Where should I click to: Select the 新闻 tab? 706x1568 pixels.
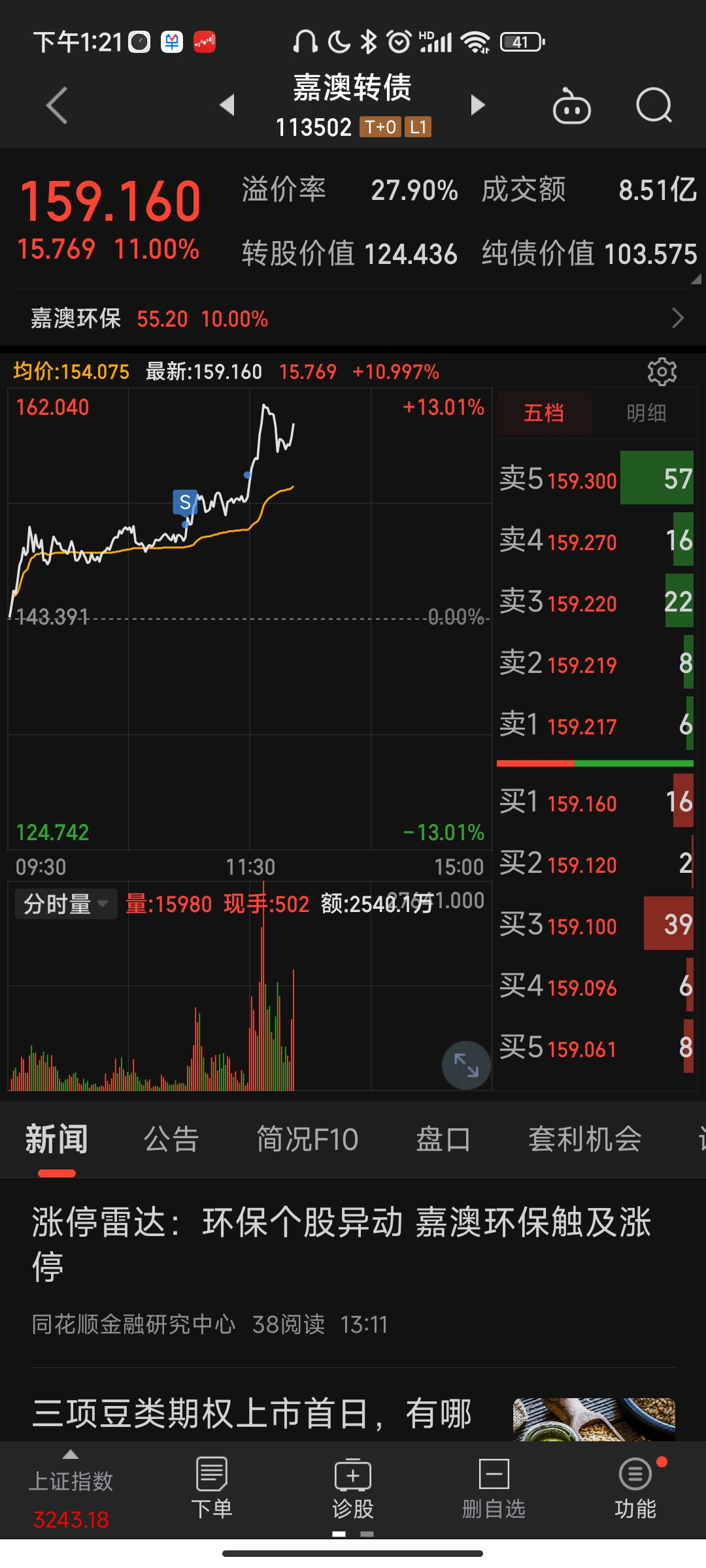(x=57, y=1139)
